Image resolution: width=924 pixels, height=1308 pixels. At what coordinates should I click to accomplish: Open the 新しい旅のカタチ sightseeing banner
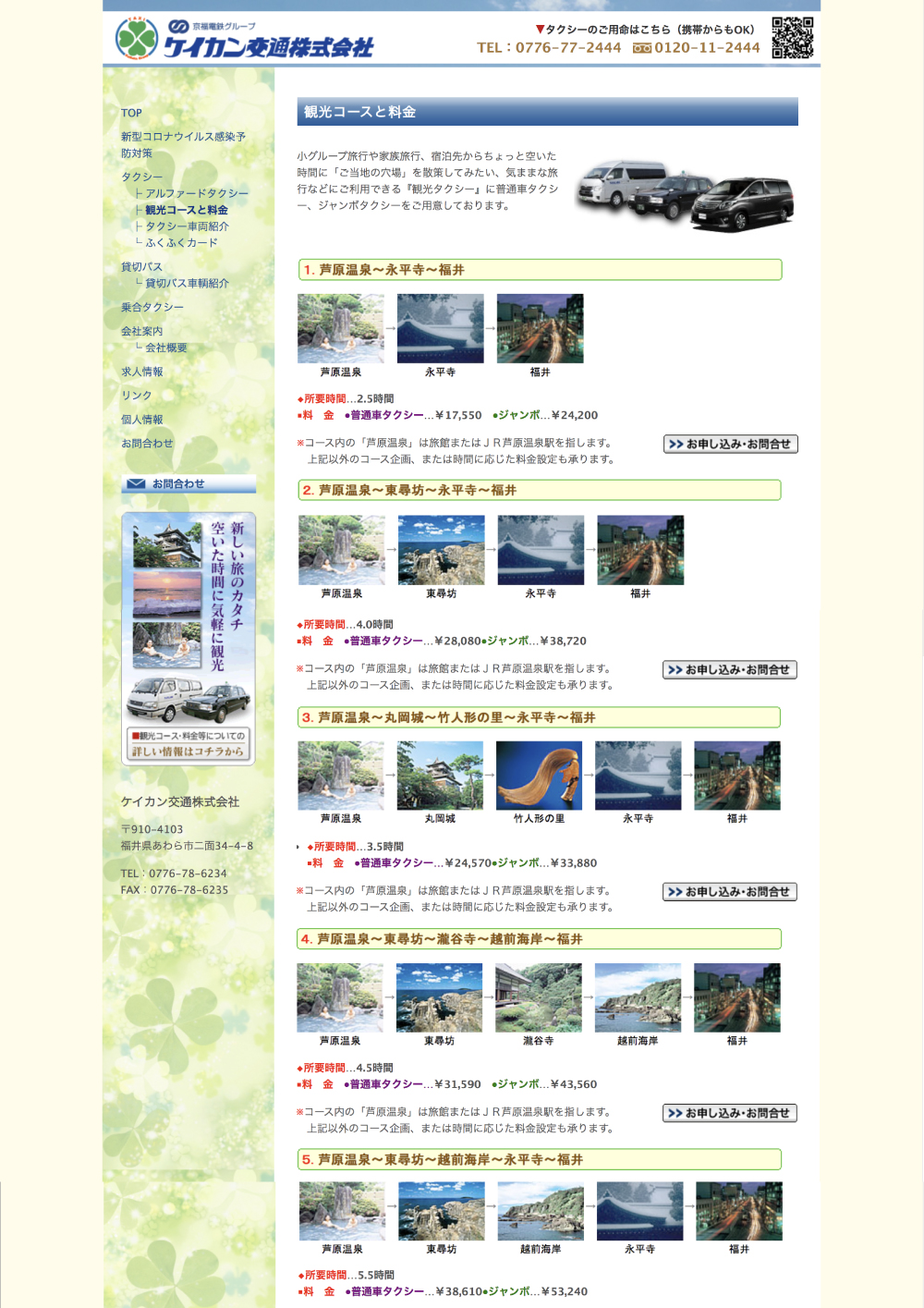click(x=188, y=638)
